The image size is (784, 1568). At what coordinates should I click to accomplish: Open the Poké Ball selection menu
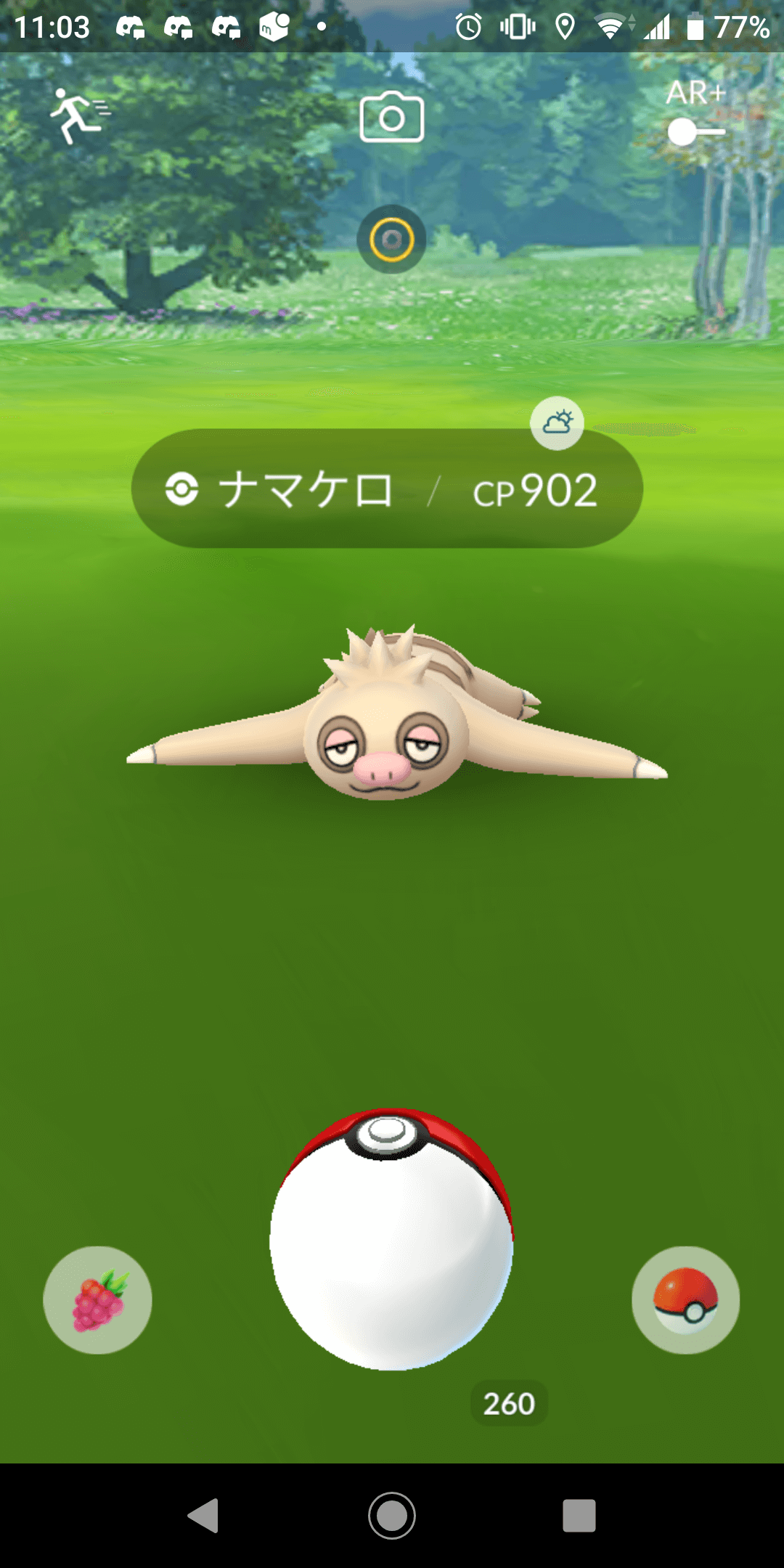685,1300
